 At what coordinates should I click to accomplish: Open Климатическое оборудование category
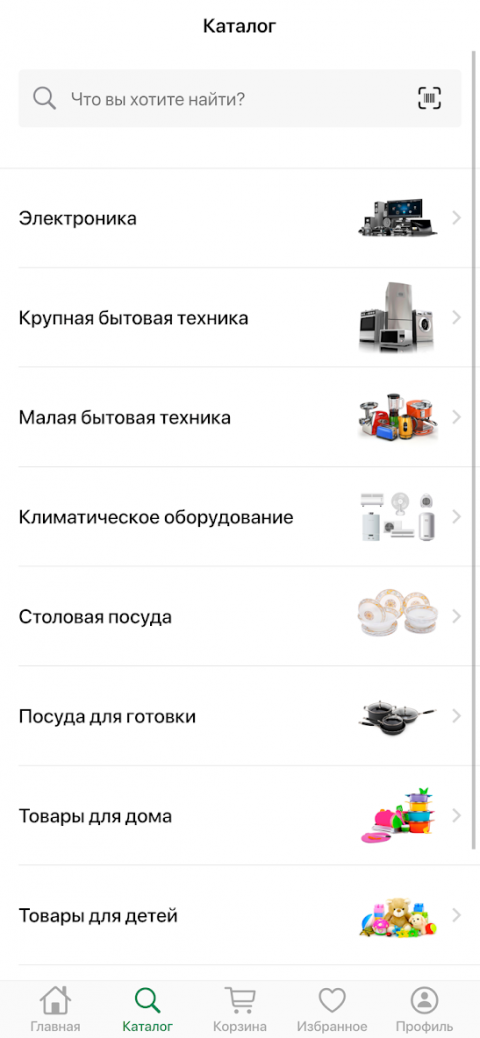[x=240, y=517]
